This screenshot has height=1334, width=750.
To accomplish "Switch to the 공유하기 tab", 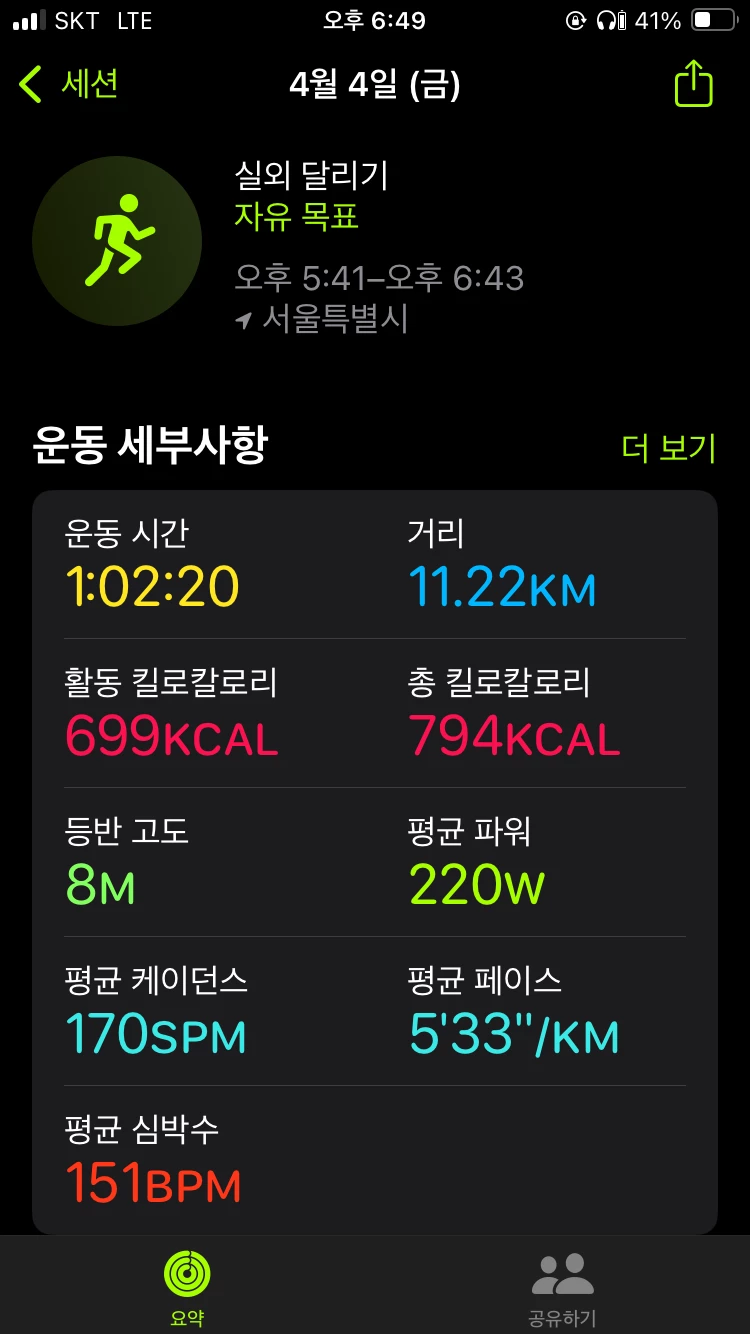I will coord(562,1287).
